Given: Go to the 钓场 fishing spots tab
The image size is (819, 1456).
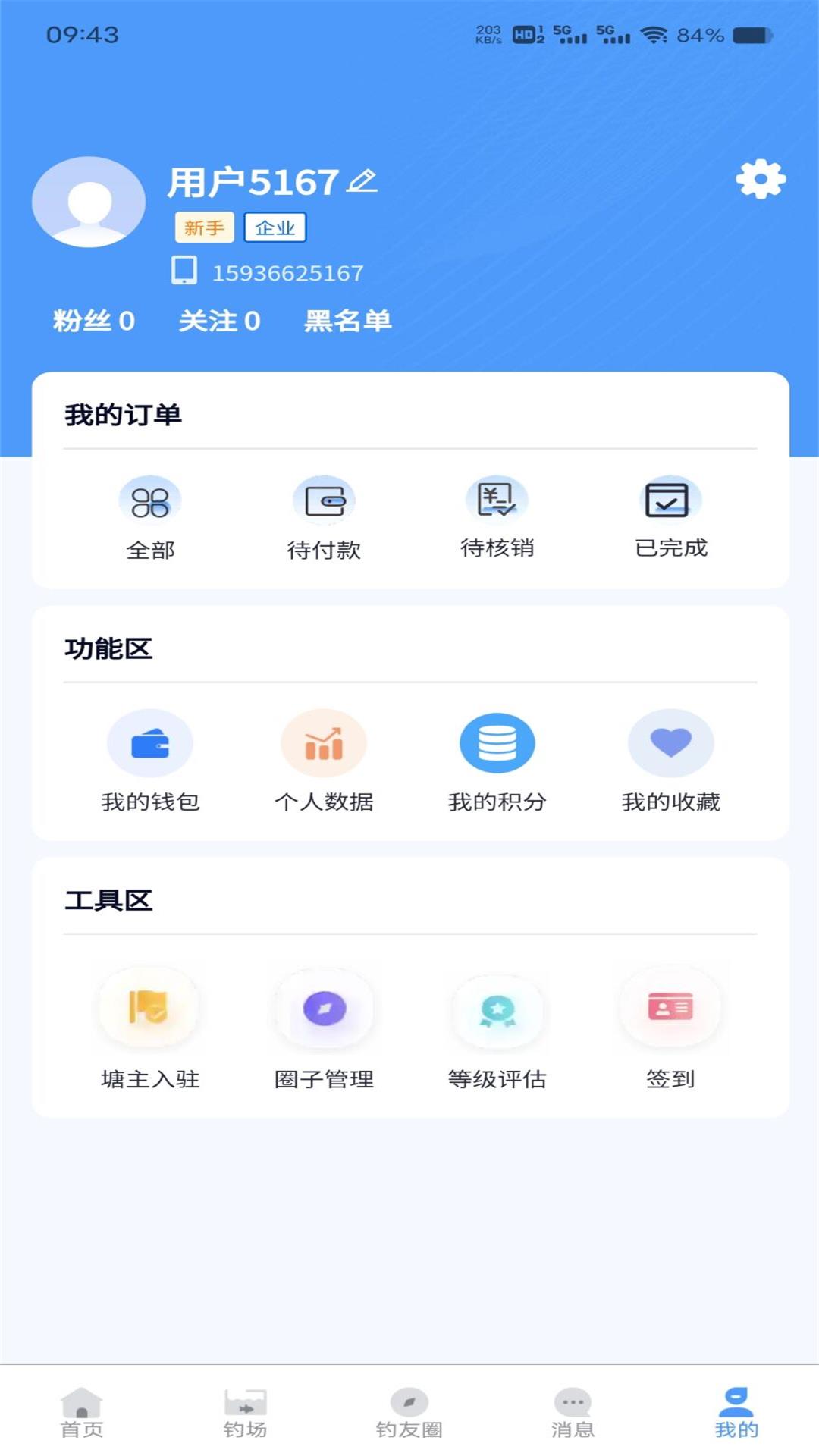Looking at the screenshot, I should [245, 1413].
